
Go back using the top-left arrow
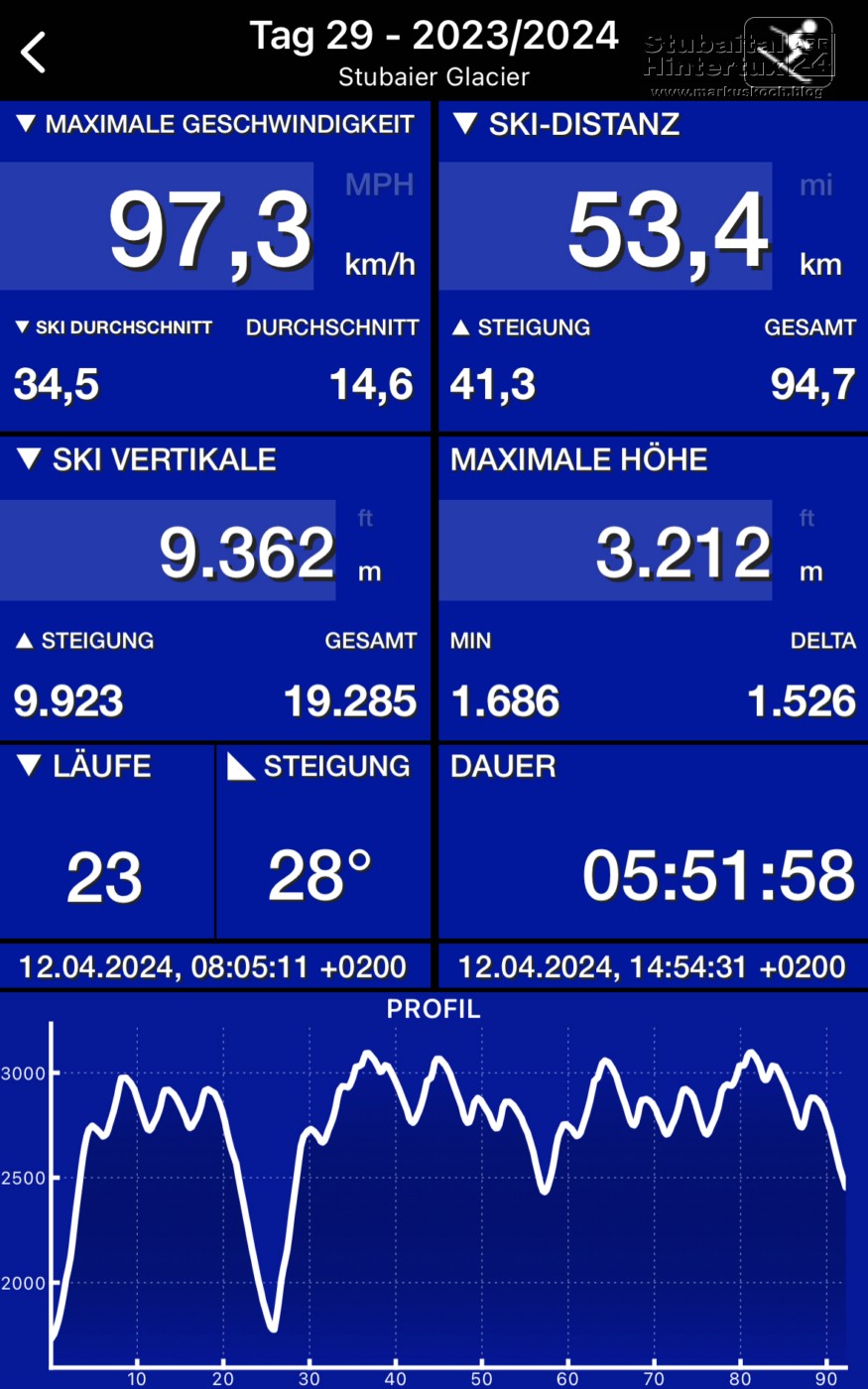[x=34, y=52]
